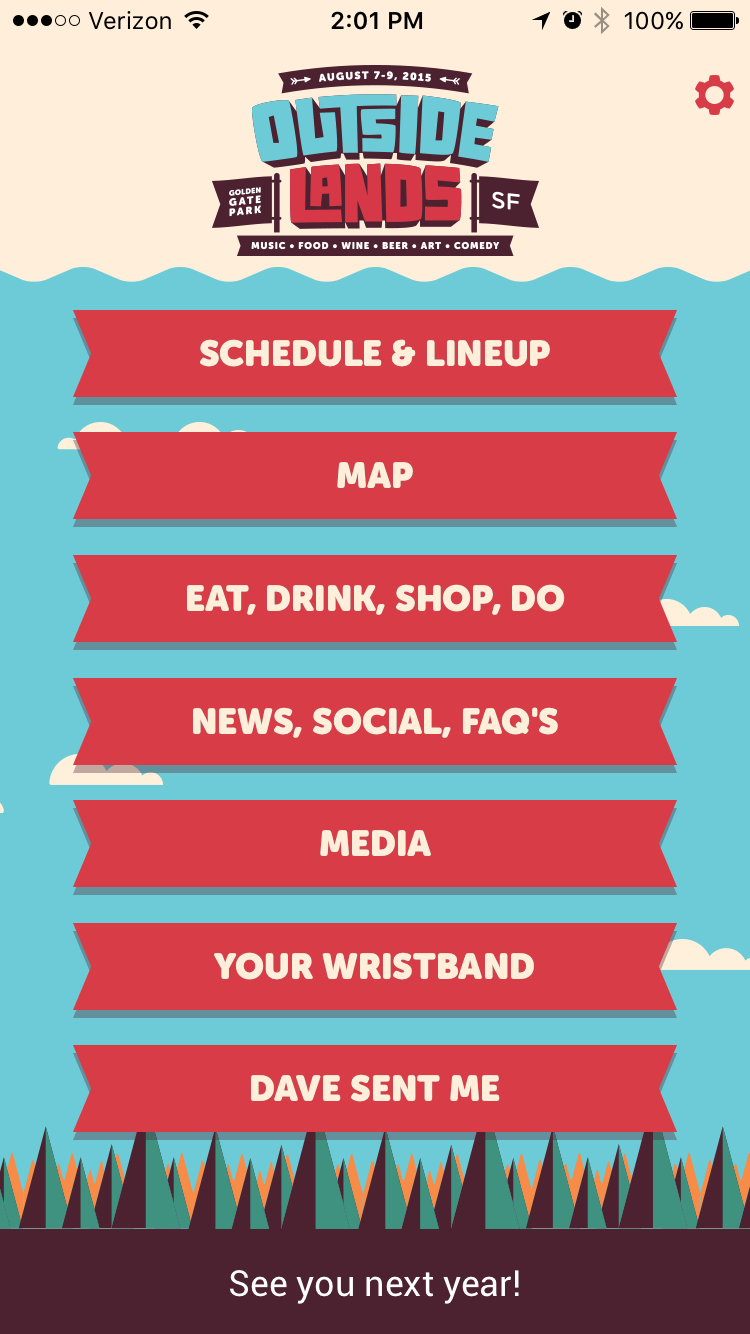View the festival Map
750x1334 pixels.
pyautogui.click(x=375, y=476)
